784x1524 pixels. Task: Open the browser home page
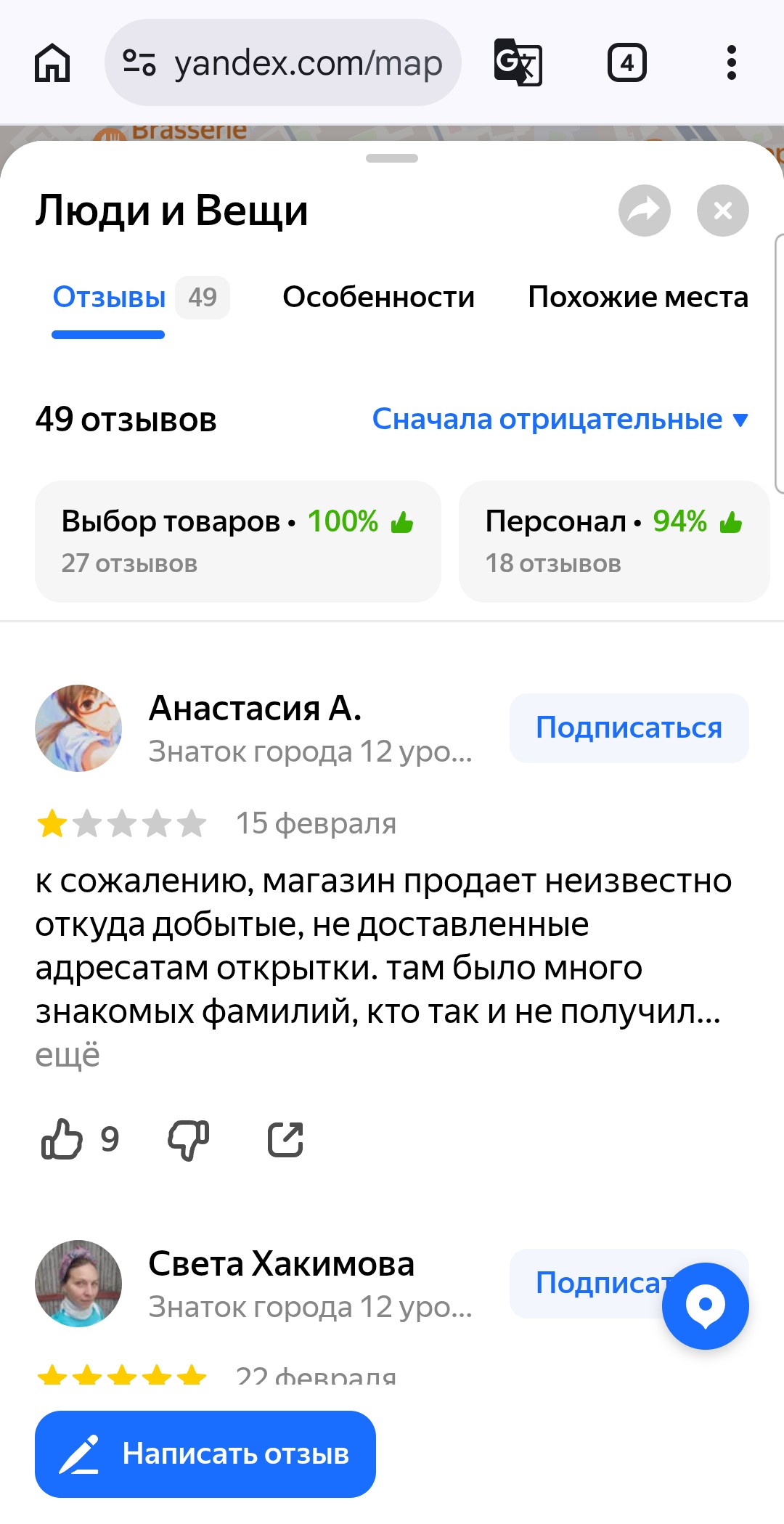click(x=52, y=63)
